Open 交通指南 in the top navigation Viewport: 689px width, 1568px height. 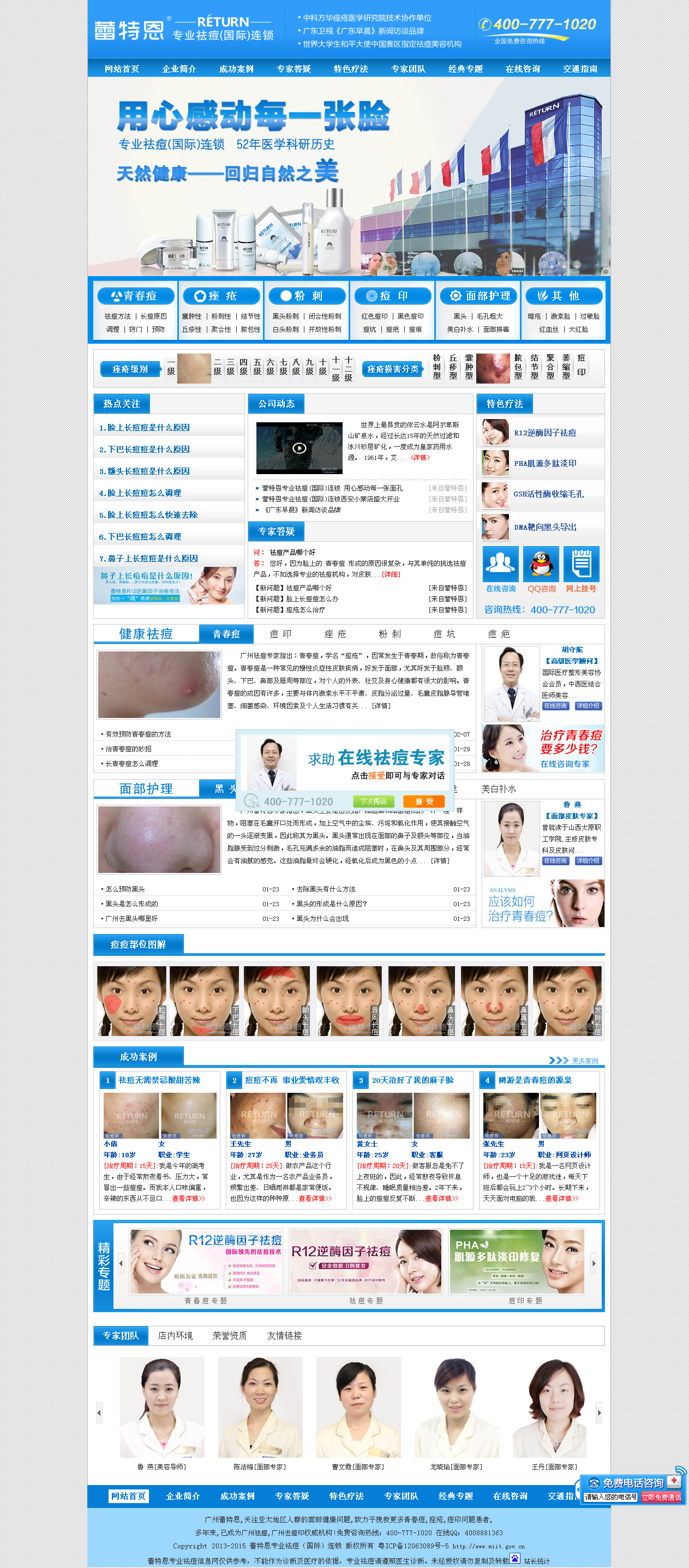(579, 69)
